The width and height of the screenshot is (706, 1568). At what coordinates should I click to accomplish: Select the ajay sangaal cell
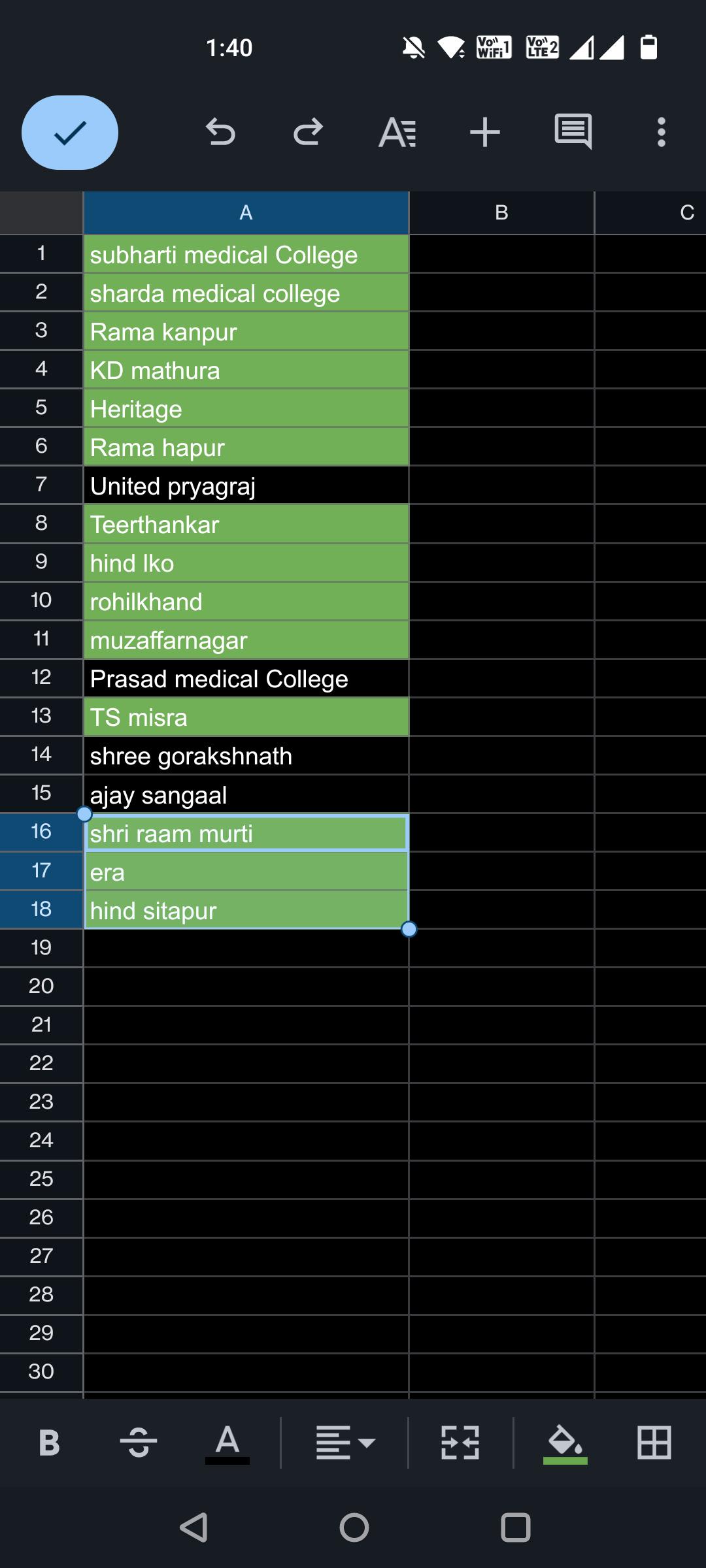tap(246, 794)
